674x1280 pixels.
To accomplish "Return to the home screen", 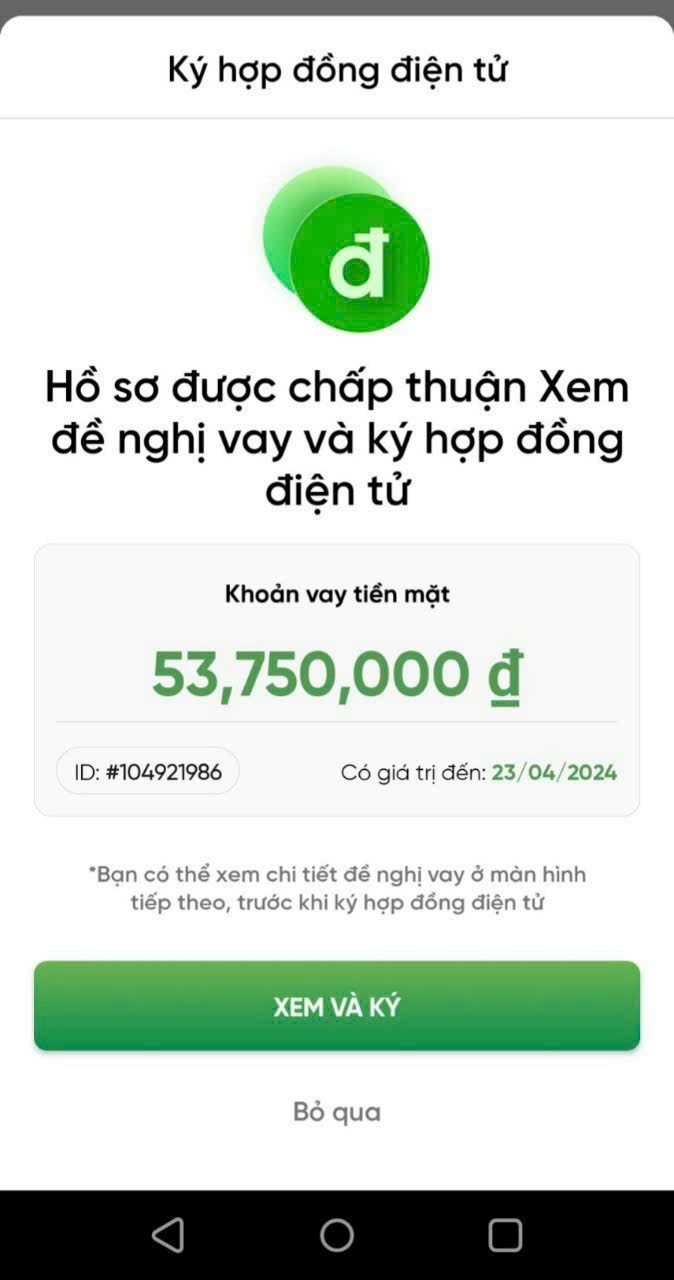I will pos(337,1235).
